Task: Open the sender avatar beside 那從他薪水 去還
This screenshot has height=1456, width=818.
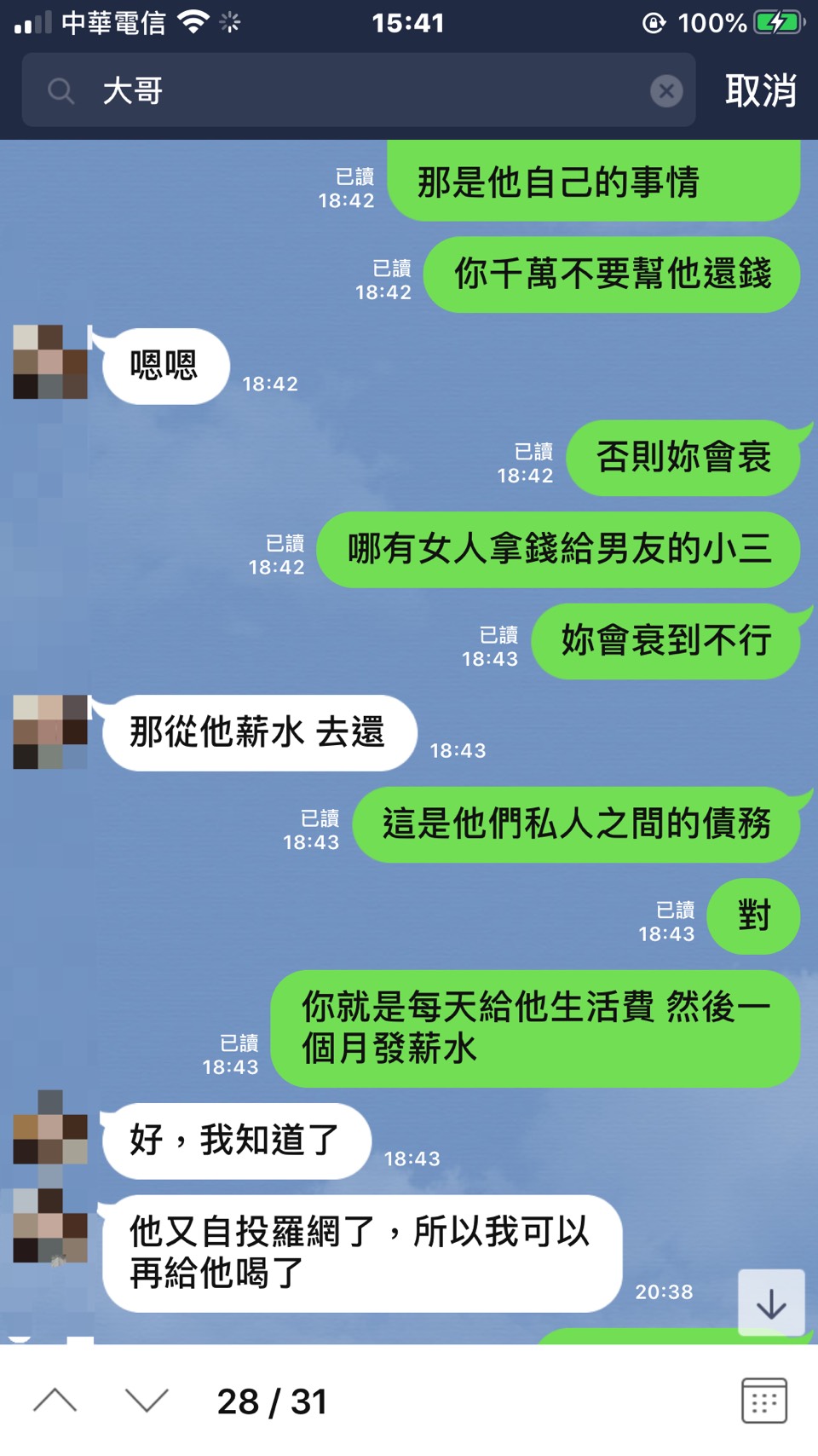Action: click(50, 731)
